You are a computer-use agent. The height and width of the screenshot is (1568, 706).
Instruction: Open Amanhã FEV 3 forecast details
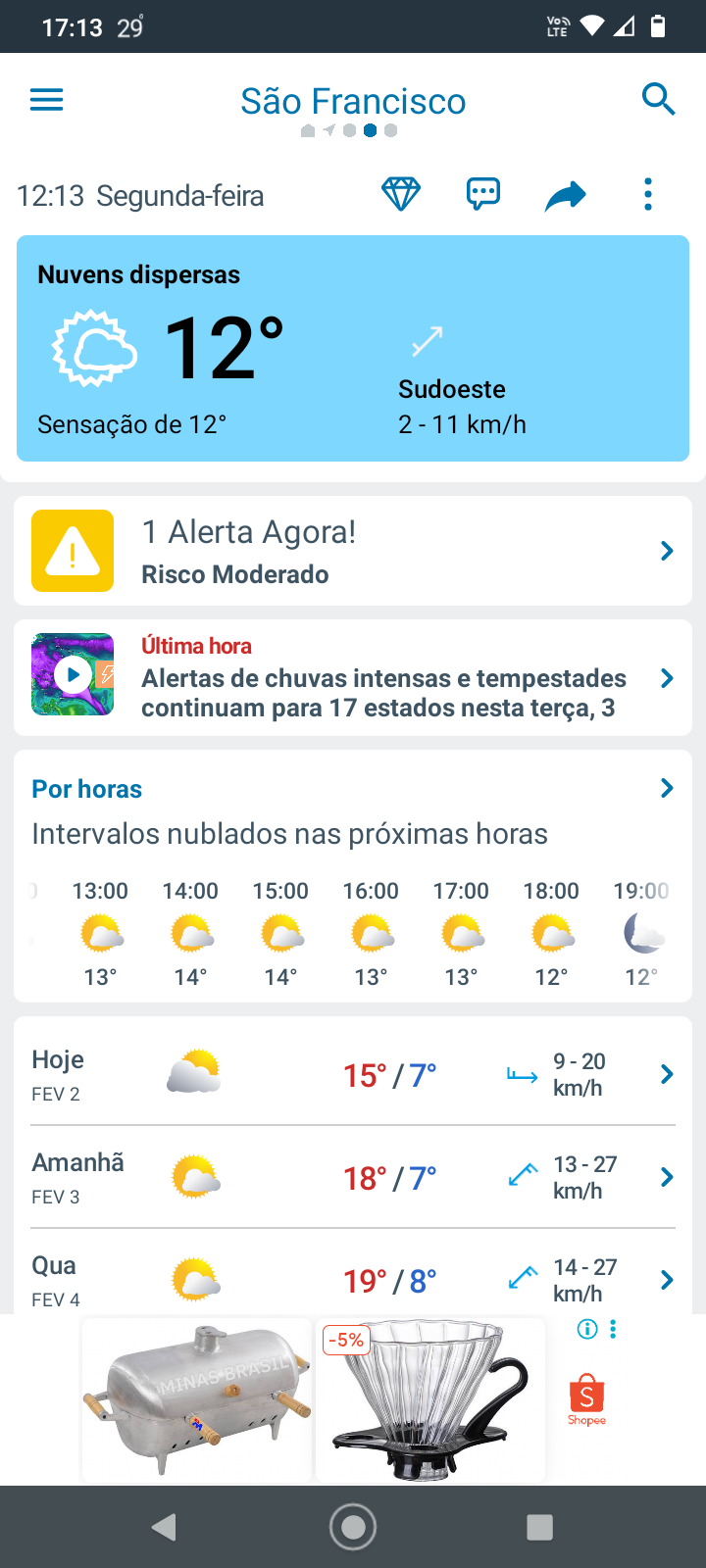353,1177
